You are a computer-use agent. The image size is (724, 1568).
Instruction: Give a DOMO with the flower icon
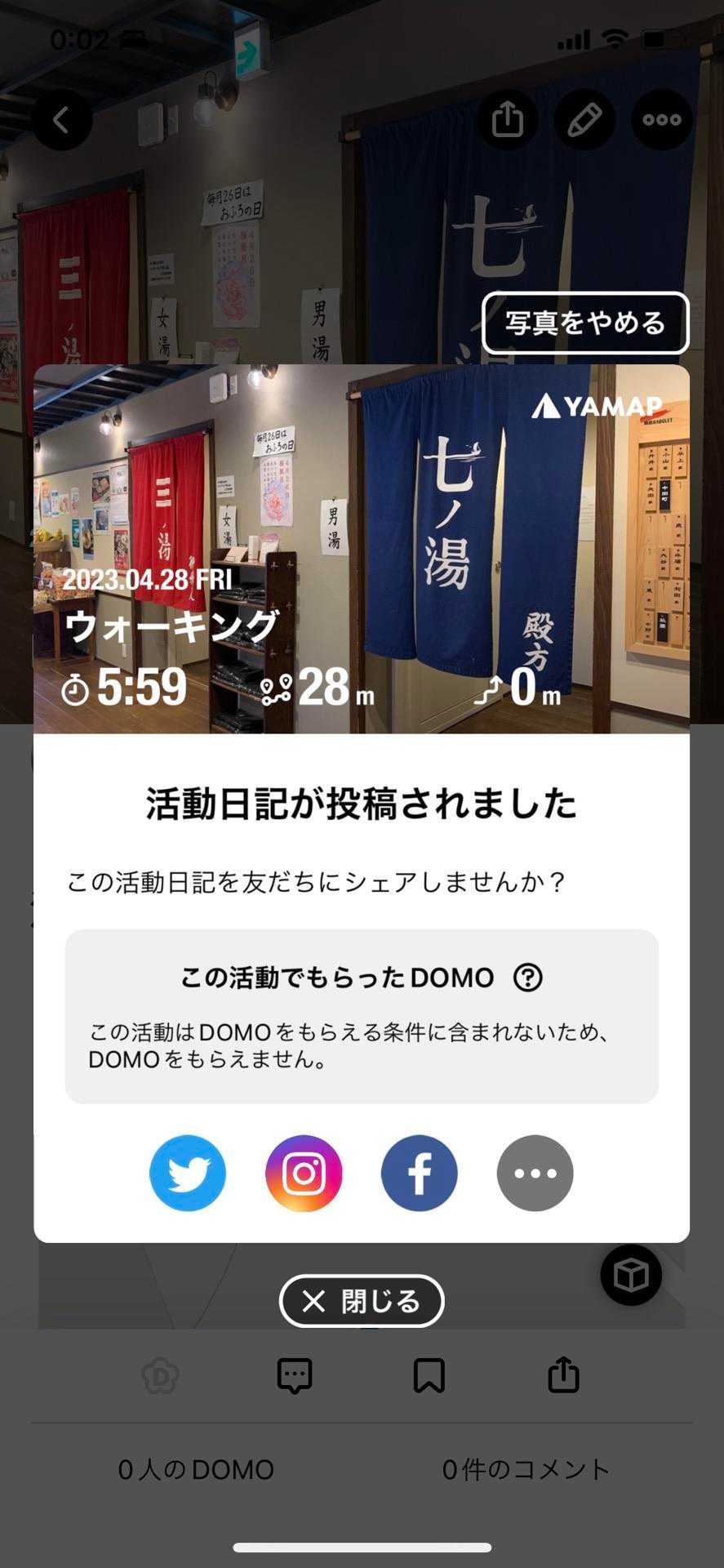click(161, 1375)
